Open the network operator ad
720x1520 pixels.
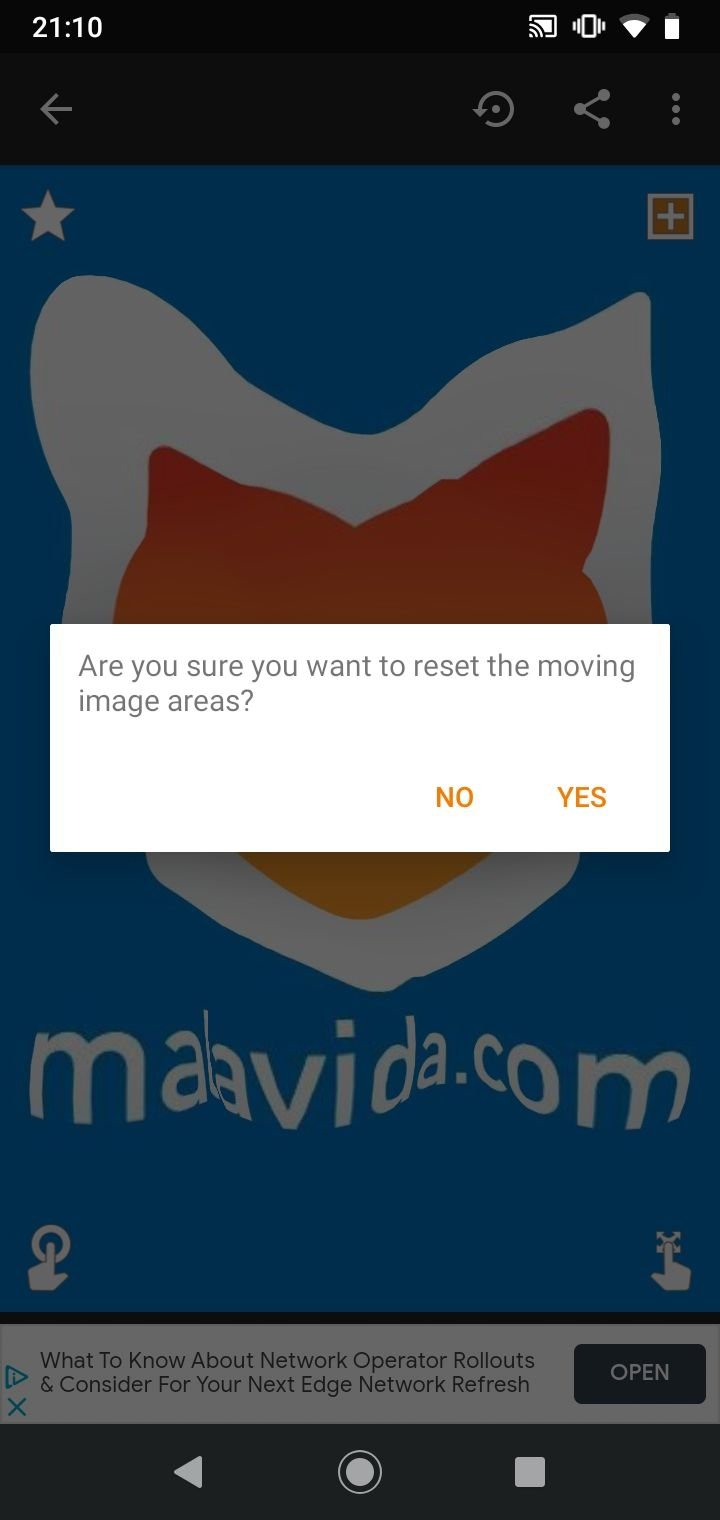tap(639, 1373)
